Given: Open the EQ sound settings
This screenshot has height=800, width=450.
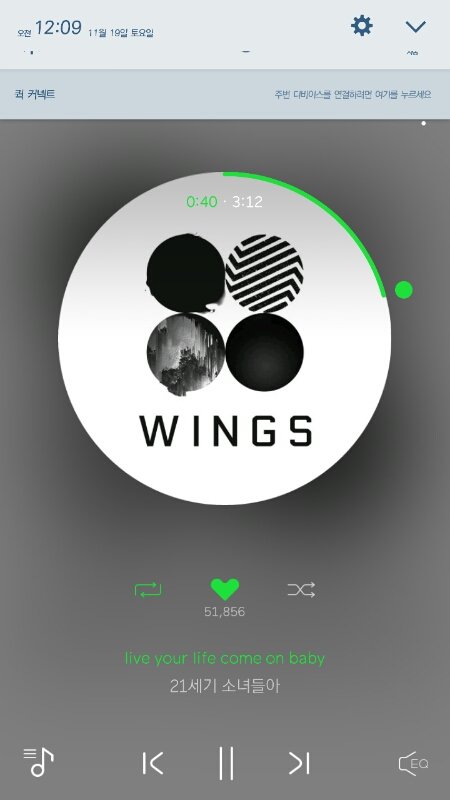Looking at the screenshot, I should pyautogui.click(x=413, y=764).
